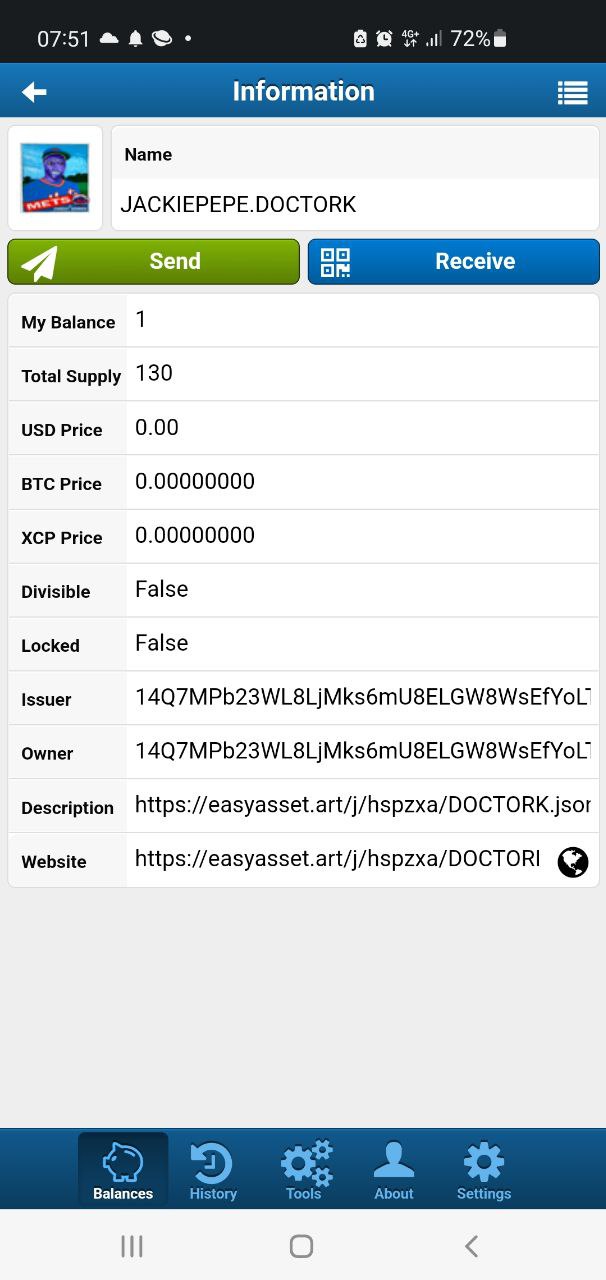
Task: Tap the Receive QR button
Action: (454, 261)
